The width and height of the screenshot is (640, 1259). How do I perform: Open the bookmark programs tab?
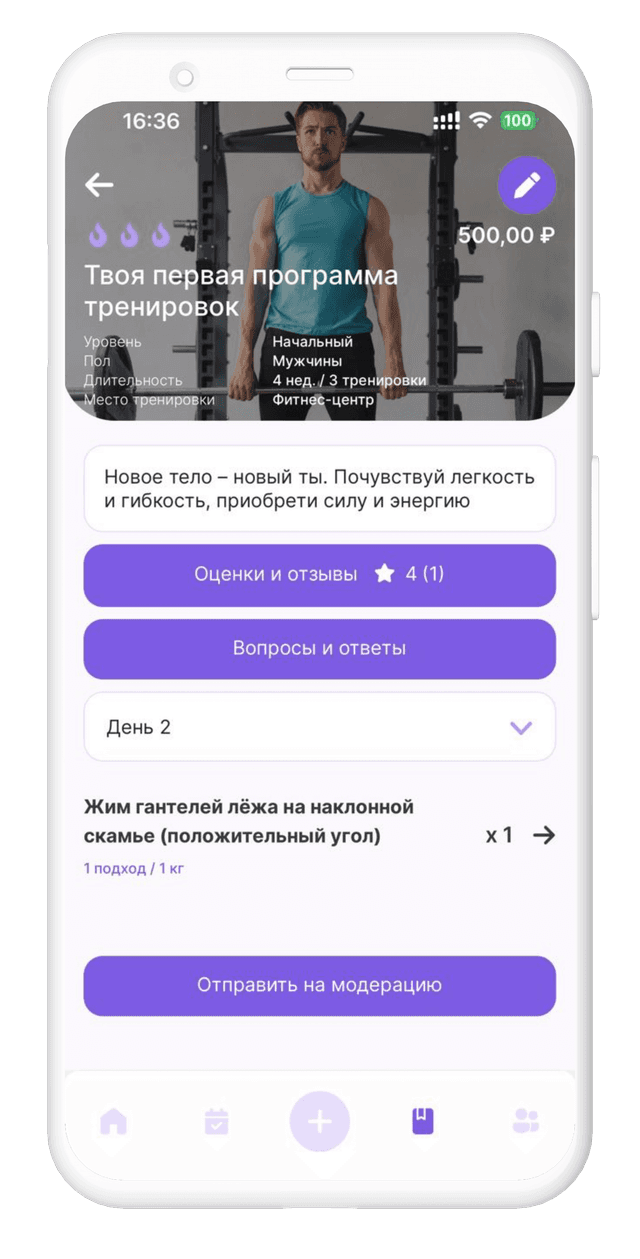point(423,1122)
